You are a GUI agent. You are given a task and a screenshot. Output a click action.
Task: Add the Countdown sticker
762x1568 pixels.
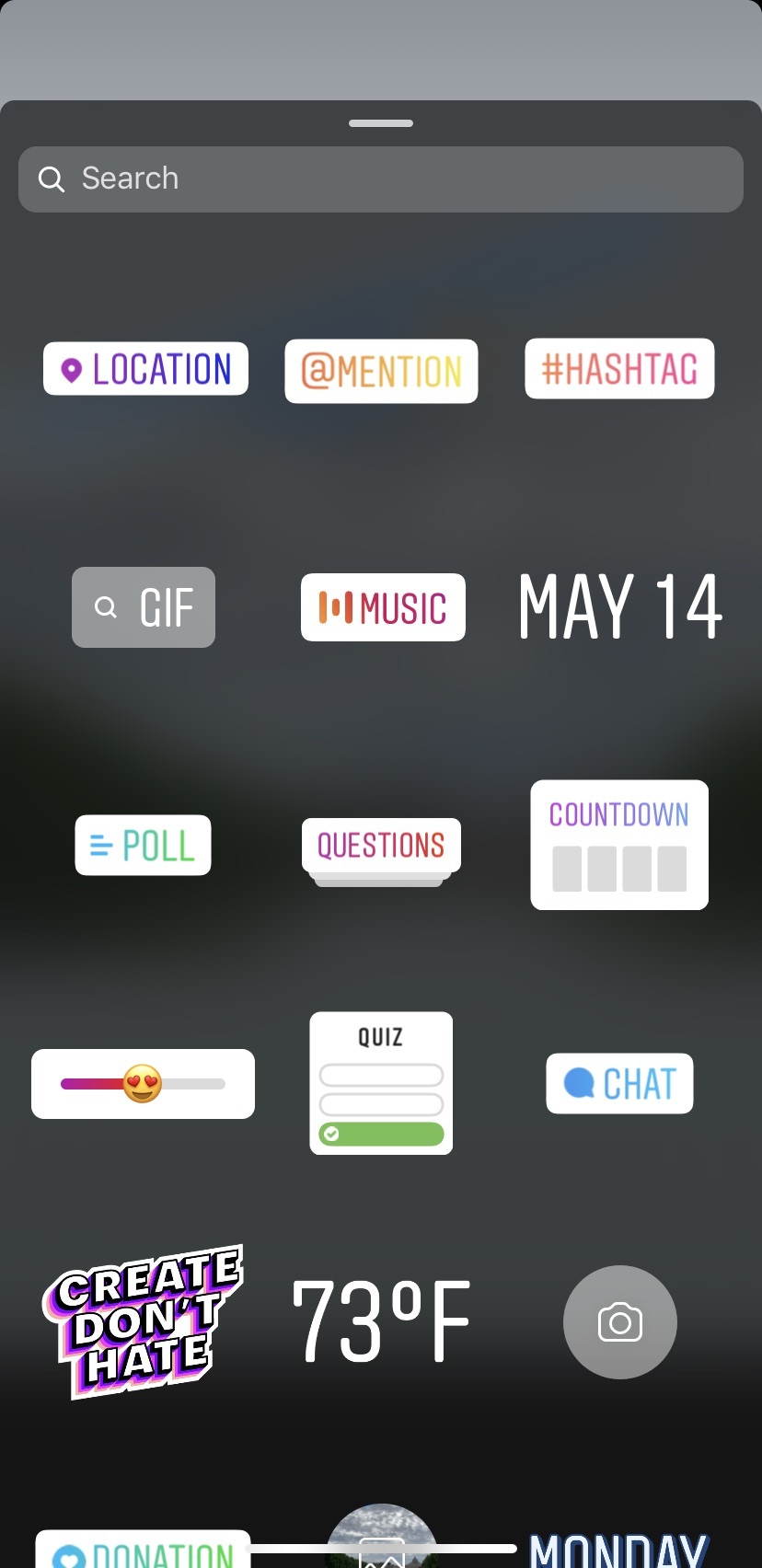tap(619, 845)
